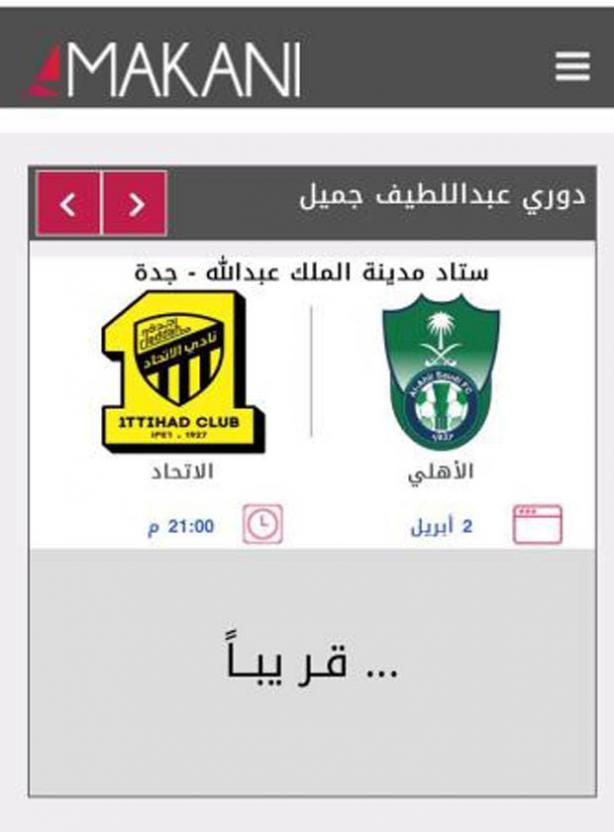Image resolution: width=614 pixels, height=832 pixels.
Task: Go to the next match
Action: [x=135, y=204]
